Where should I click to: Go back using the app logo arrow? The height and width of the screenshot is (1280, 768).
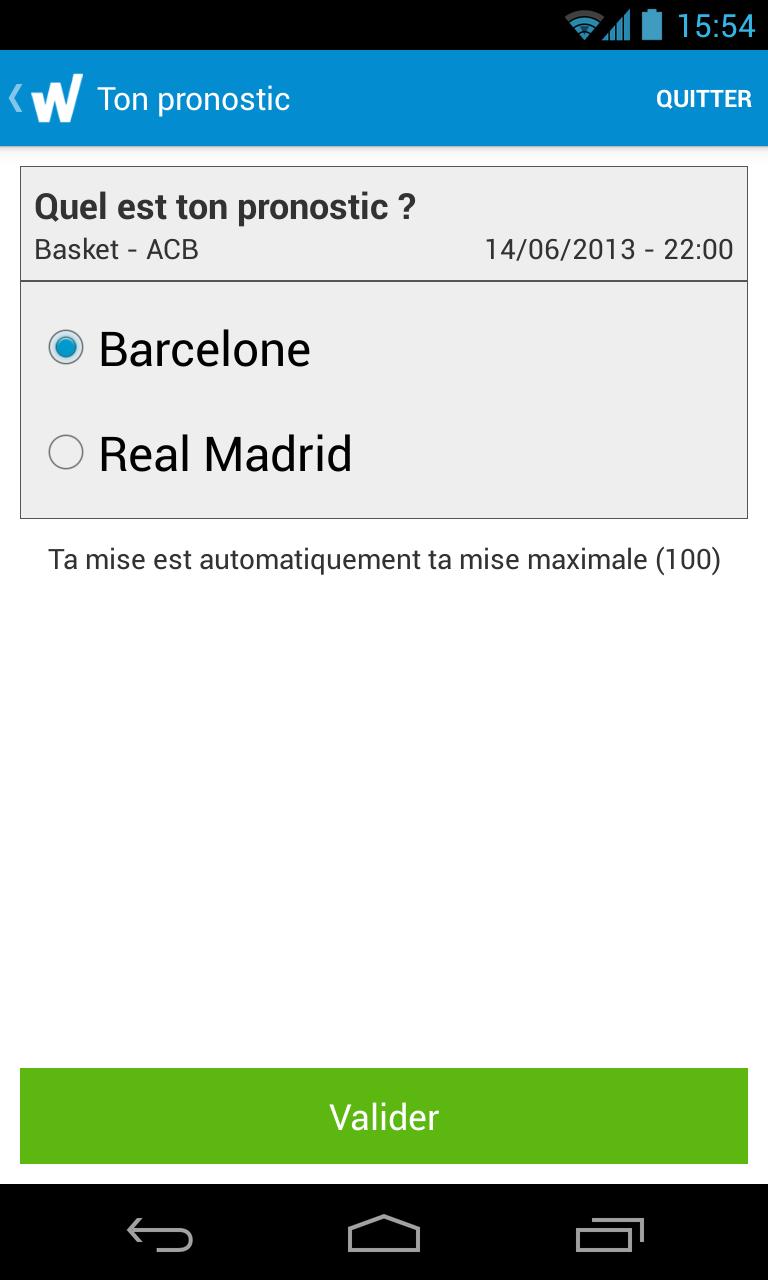click(45, 98)
